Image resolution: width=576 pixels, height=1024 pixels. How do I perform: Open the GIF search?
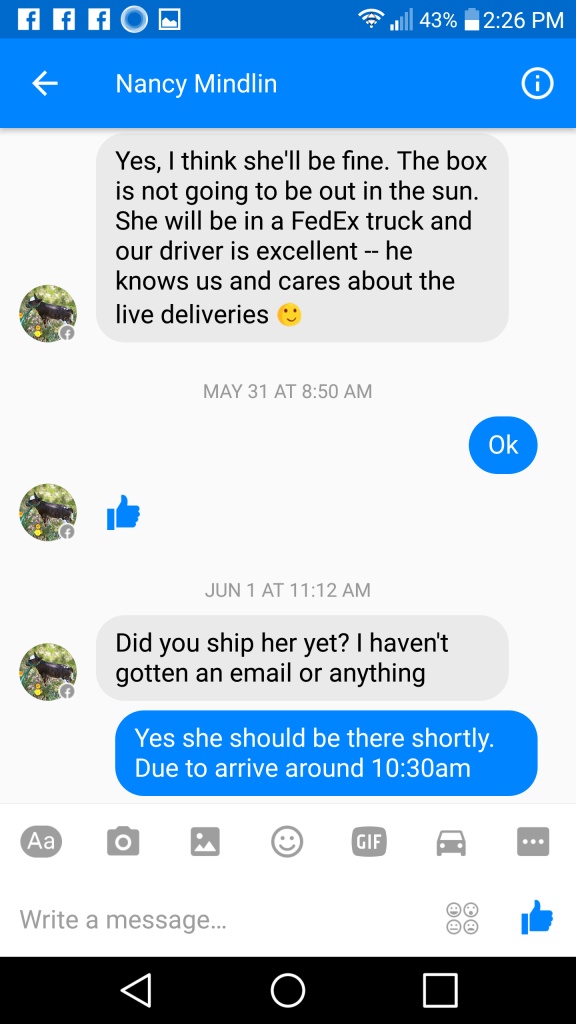pyautogui.click(x=369, y=841)
